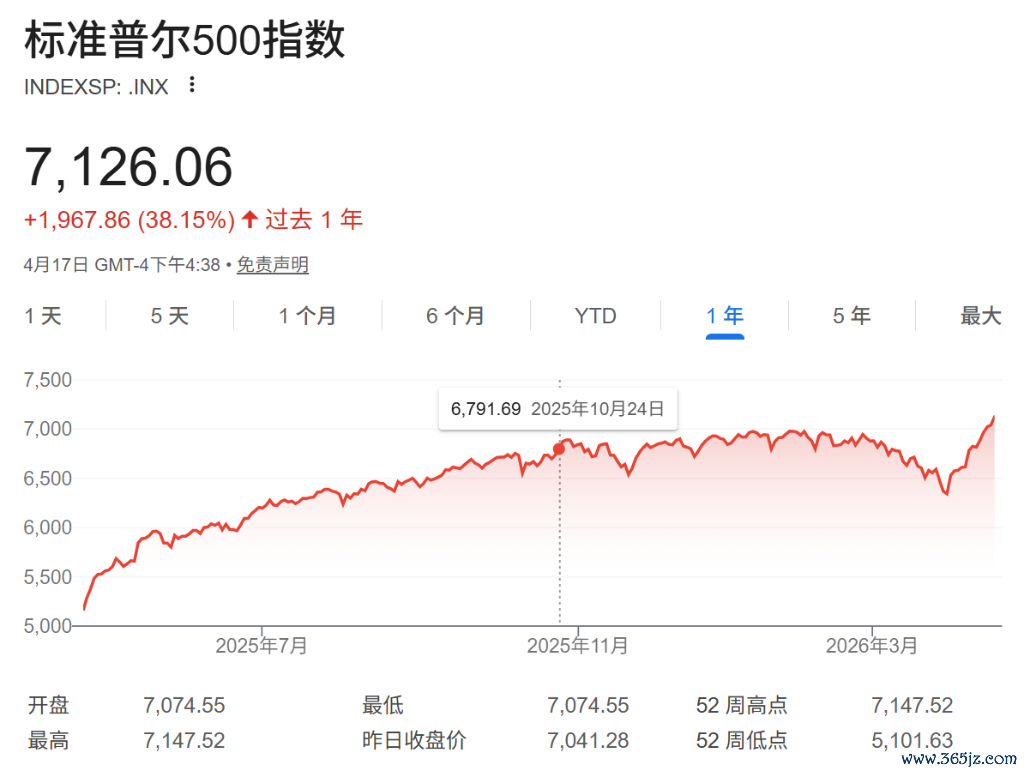Open the 免责声明 disclaimer link

tap(272, 265)
